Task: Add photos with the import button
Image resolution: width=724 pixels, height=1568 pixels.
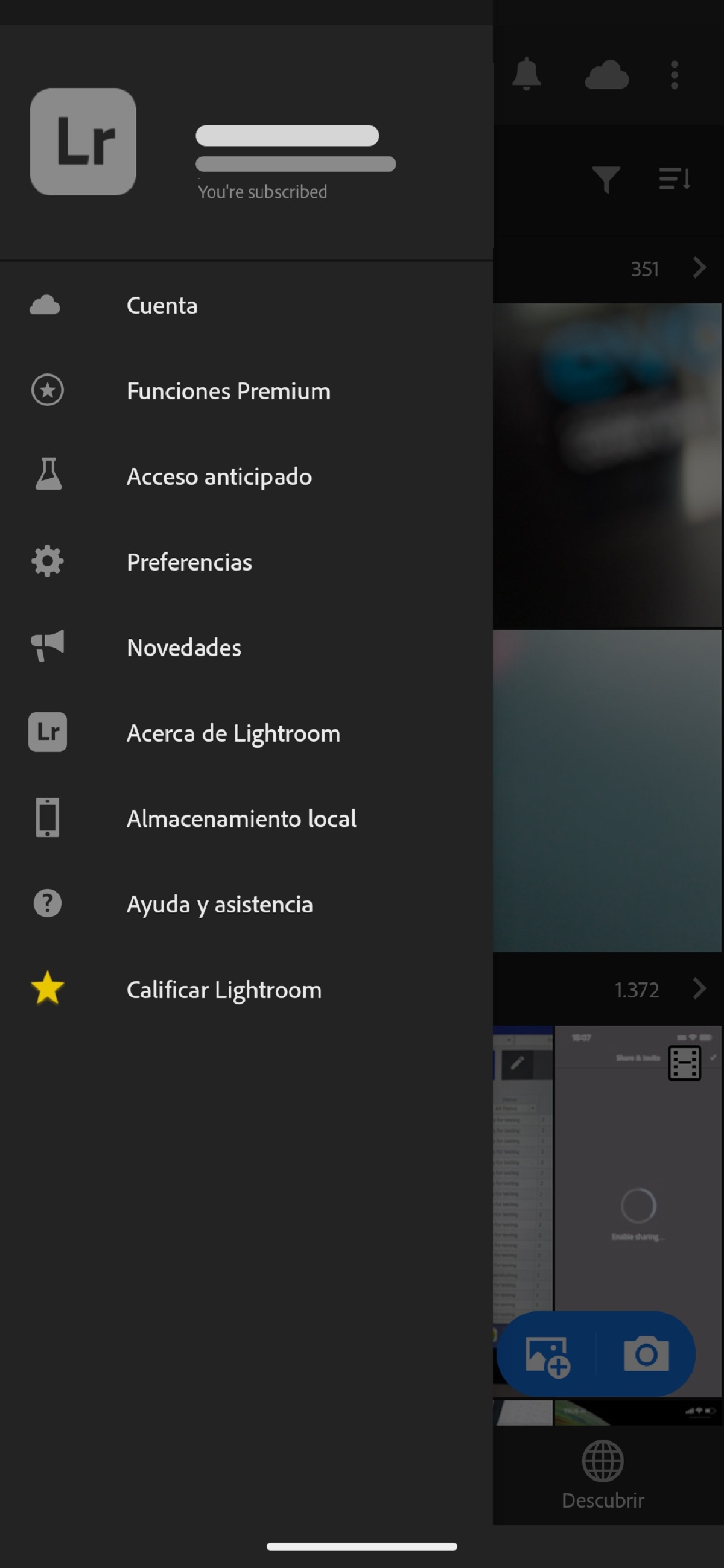Action: [547, 1356]
